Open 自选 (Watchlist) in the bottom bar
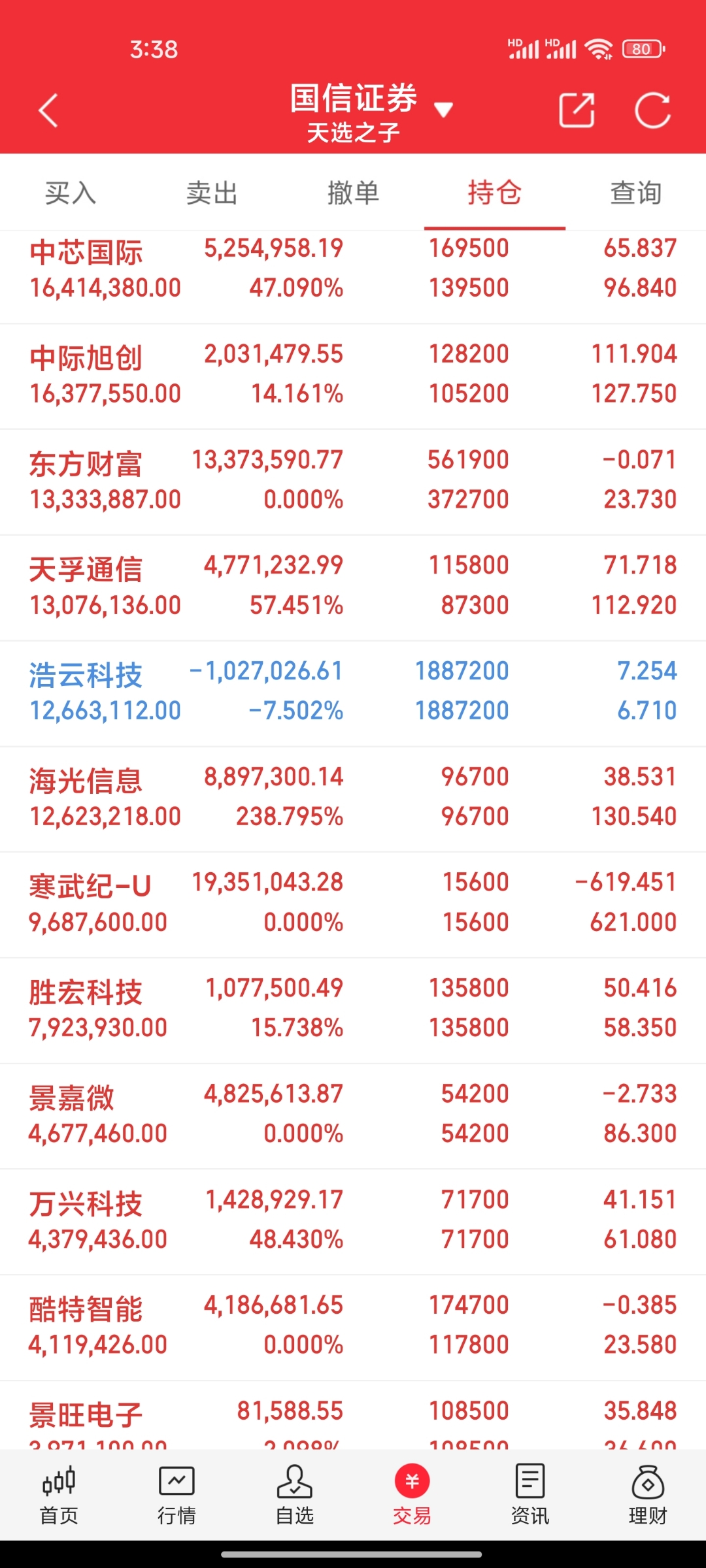The width and height of the screenshot is (706, 1568). (x=294, y=1496)
